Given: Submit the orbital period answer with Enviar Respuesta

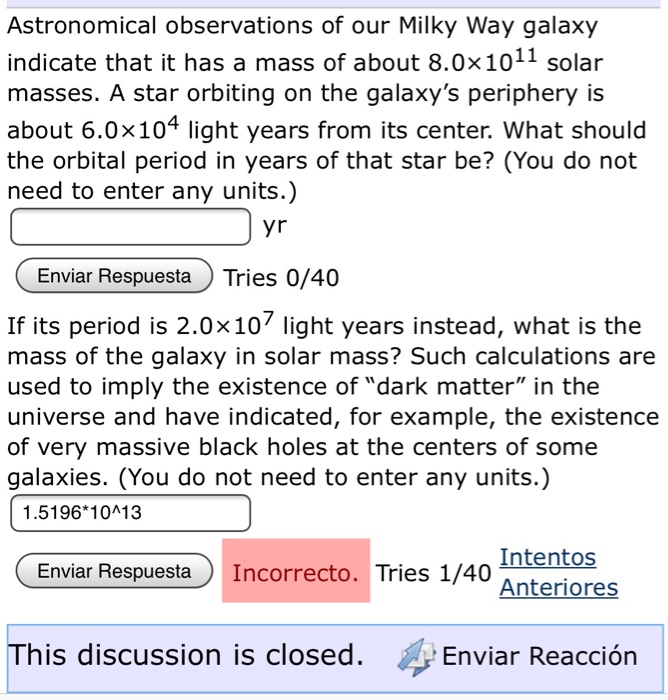Looking at the screenshot, I should [x=114, y=277].
